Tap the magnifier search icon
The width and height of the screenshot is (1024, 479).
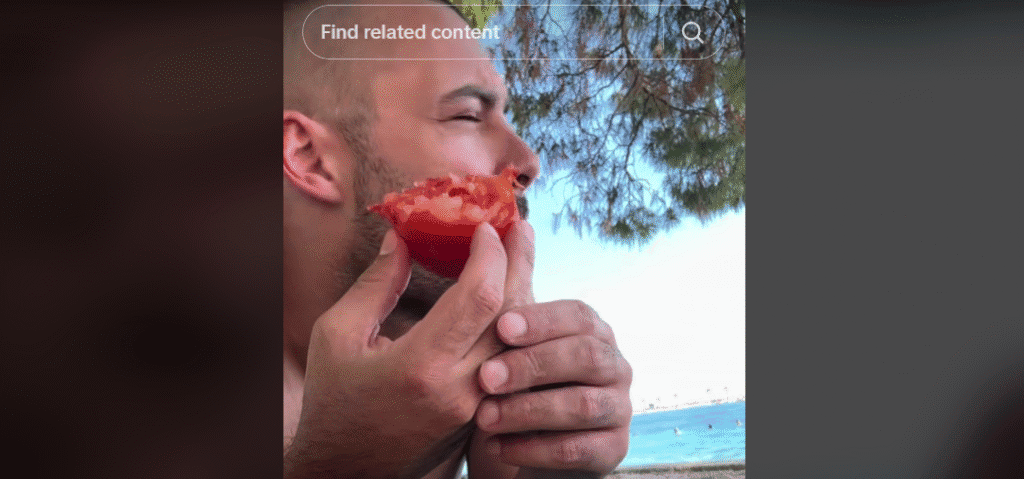tap(692, 32)
